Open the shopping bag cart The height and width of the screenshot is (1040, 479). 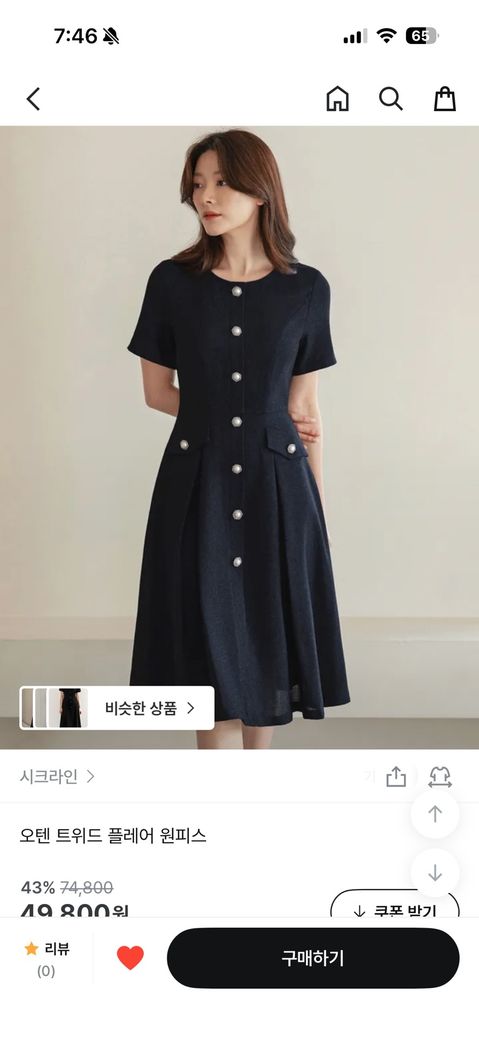pos(445,99)
